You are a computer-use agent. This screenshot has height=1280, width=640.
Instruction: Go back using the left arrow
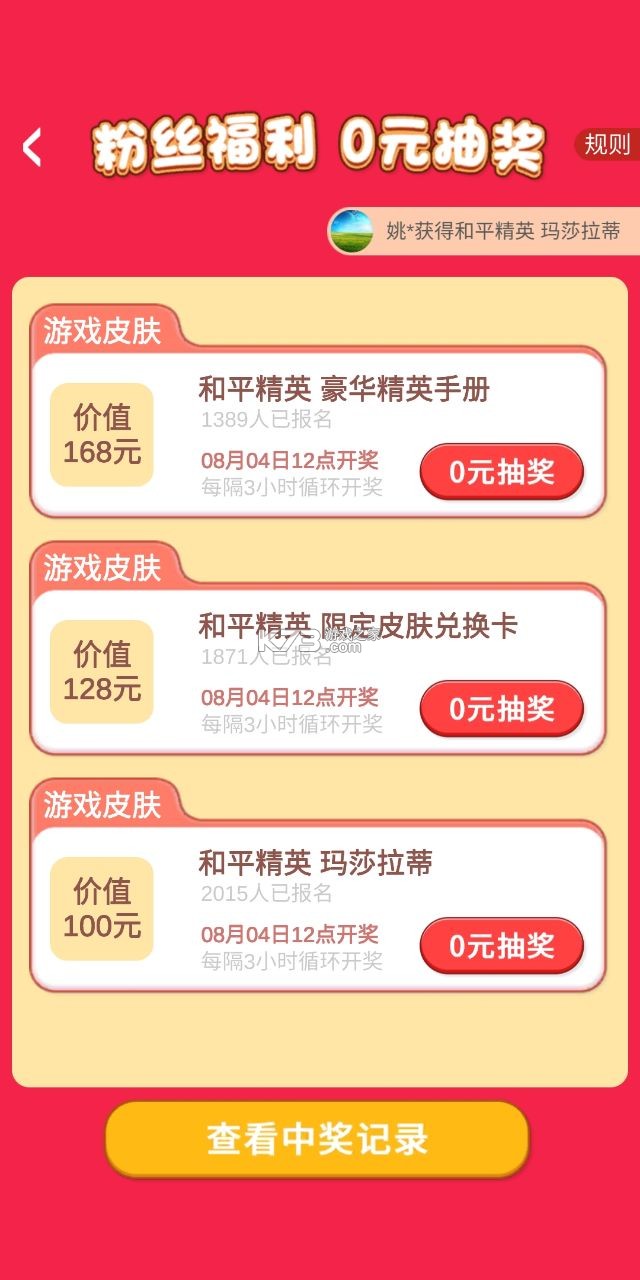click(32, 148)
